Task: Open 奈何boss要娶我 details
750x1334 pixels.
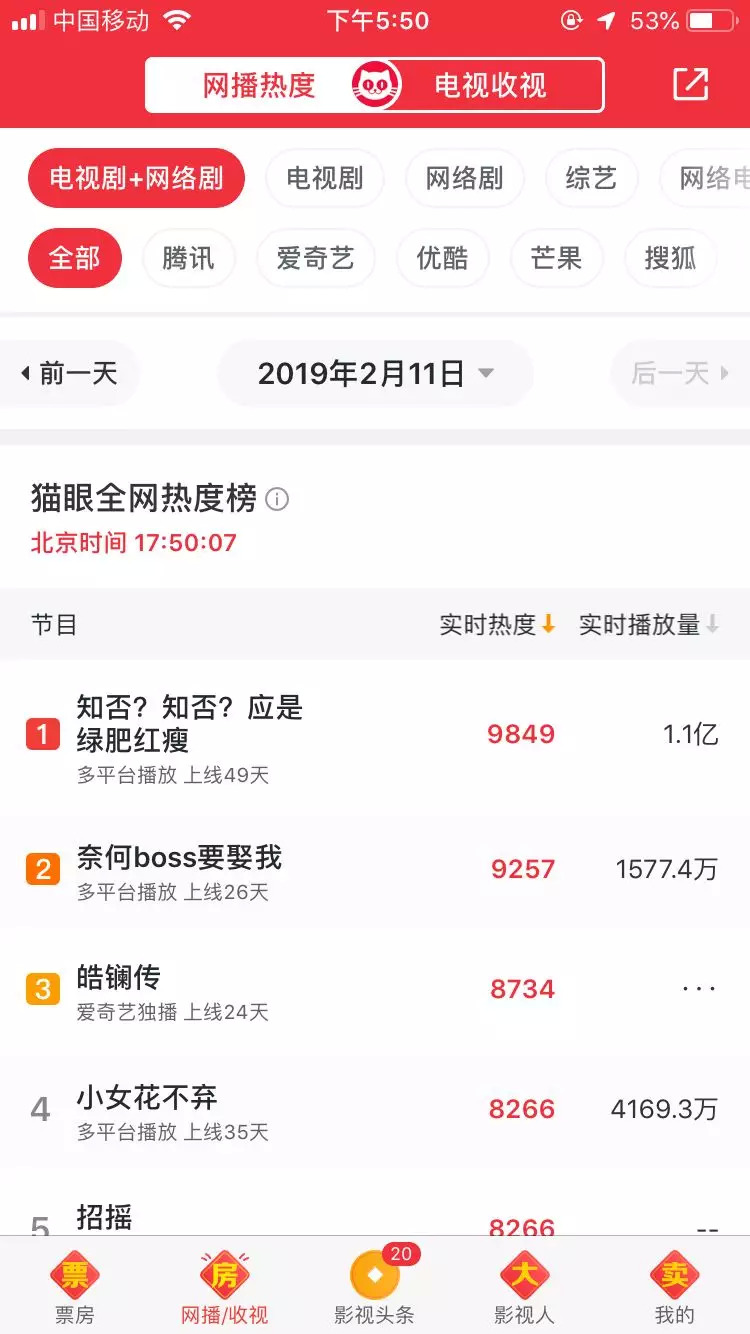Action: (180, 858)
